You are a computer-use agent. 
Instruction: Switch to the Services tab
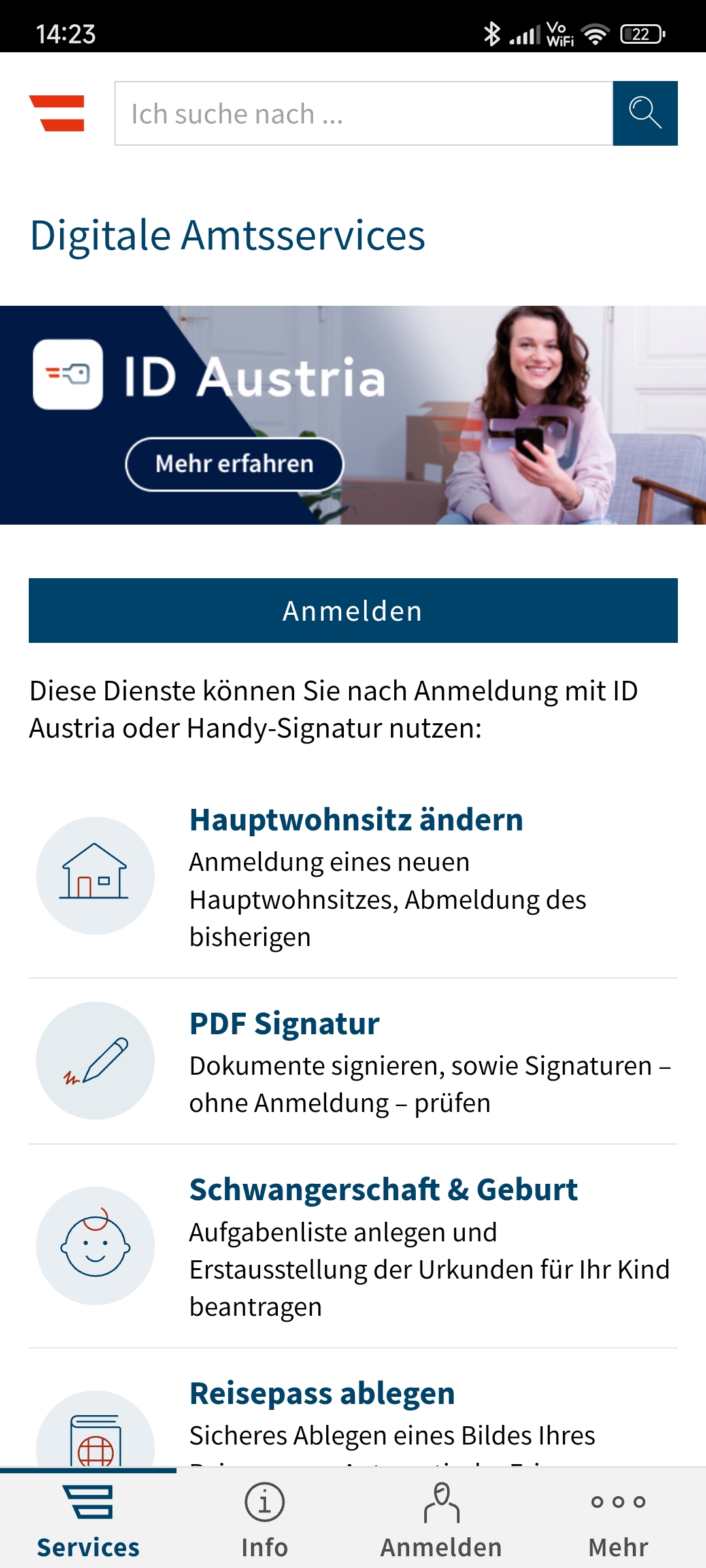pyautogui.click(x=88, y=1518)
